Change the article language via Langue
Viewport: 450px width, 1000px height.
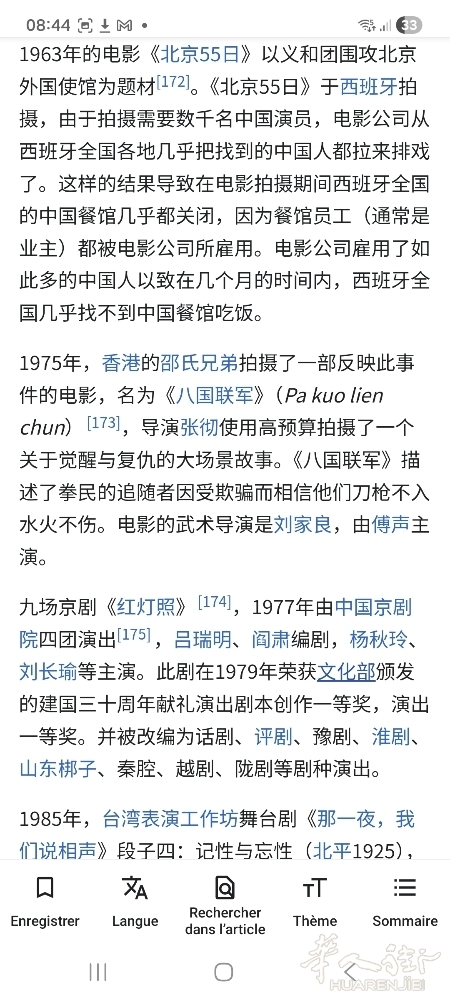tap(135, 903)
